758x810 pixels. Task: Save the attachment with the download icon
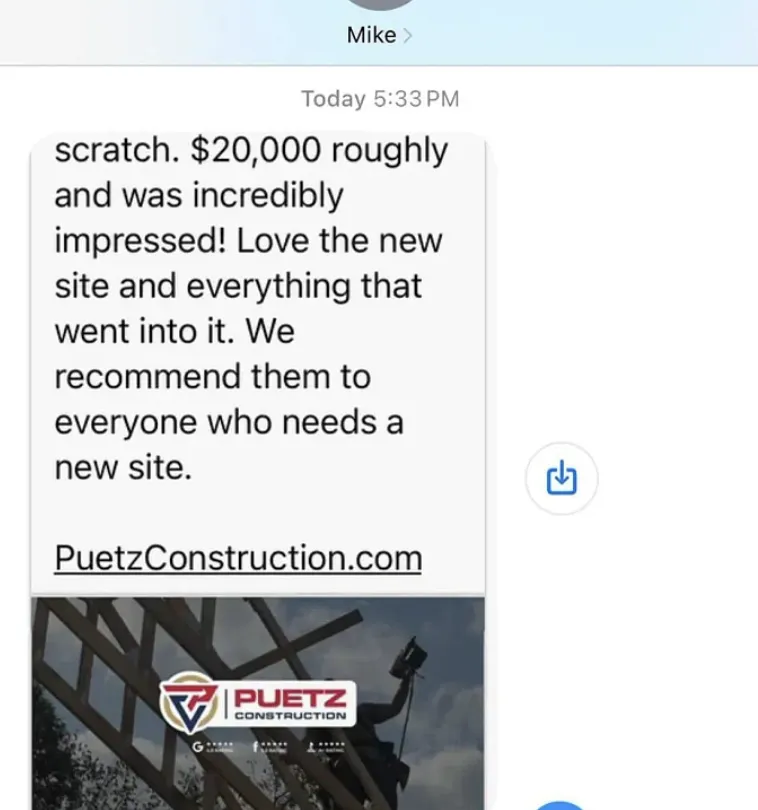click(x=561, y=479)
